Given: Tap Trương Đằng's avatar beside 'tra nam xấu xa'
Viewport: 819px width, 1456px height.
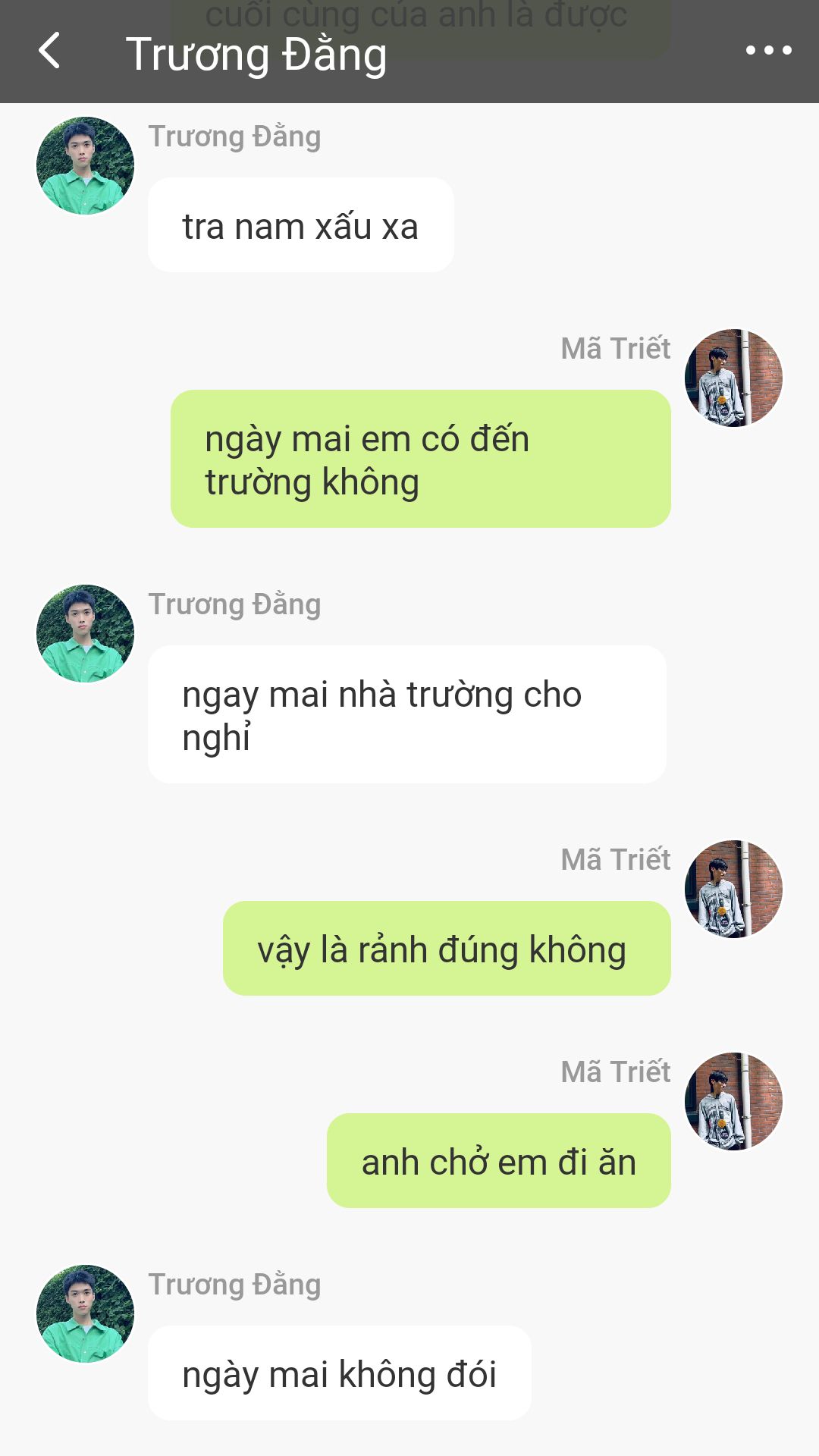Looking at the screenshot, I should point(85,165).
